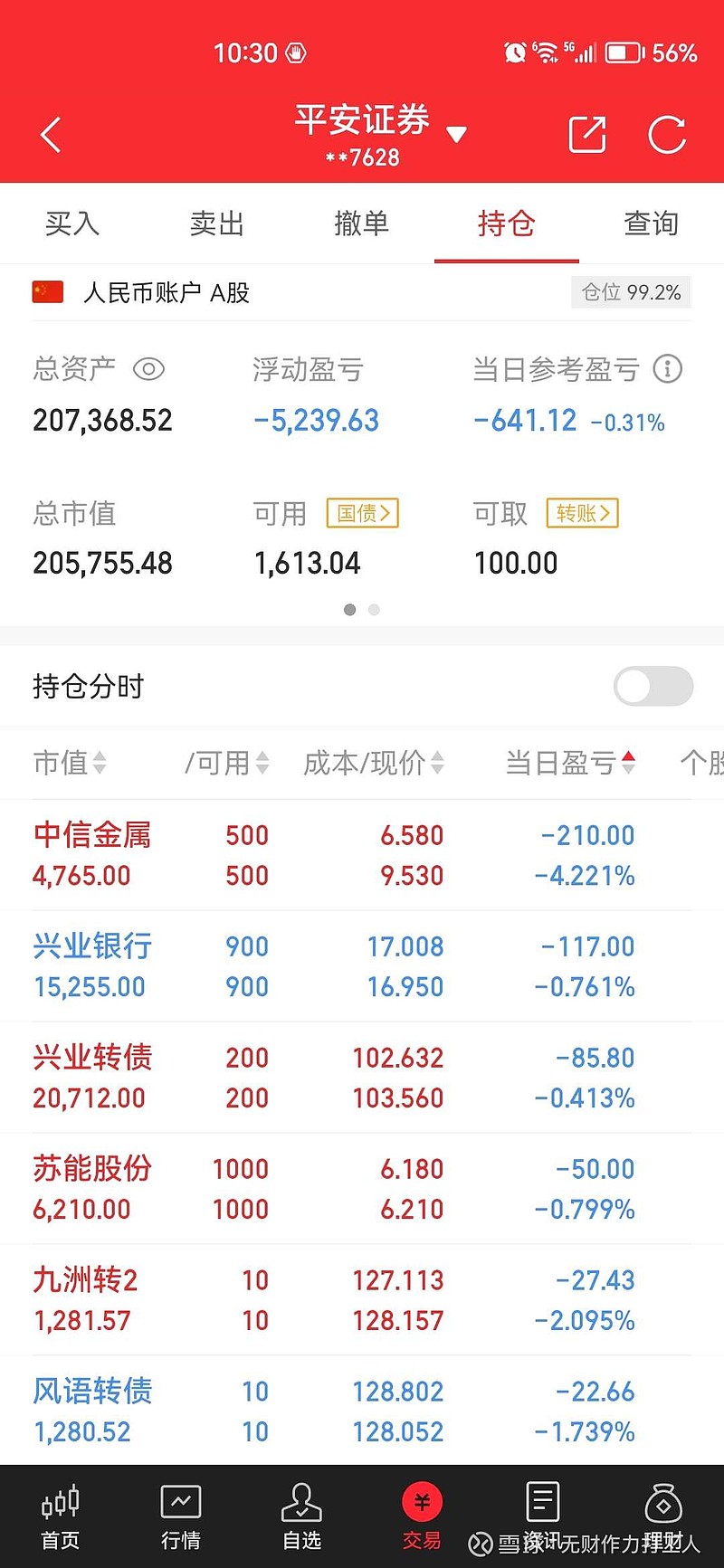Switch to the 卖出 tab
Image resolution: width=724 pixels, height=1568 pixels.
(217, 223)
